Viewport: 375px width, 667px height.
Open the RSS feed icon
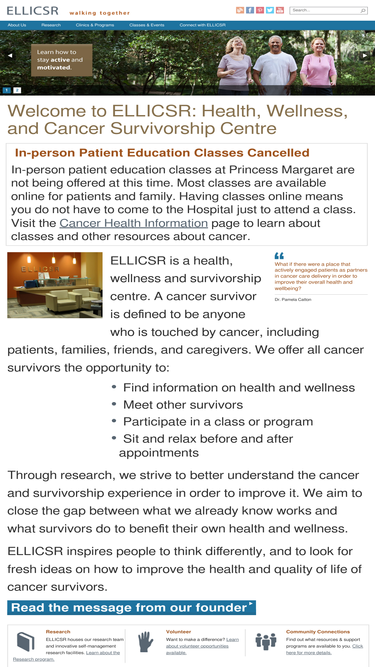(240, 10)
